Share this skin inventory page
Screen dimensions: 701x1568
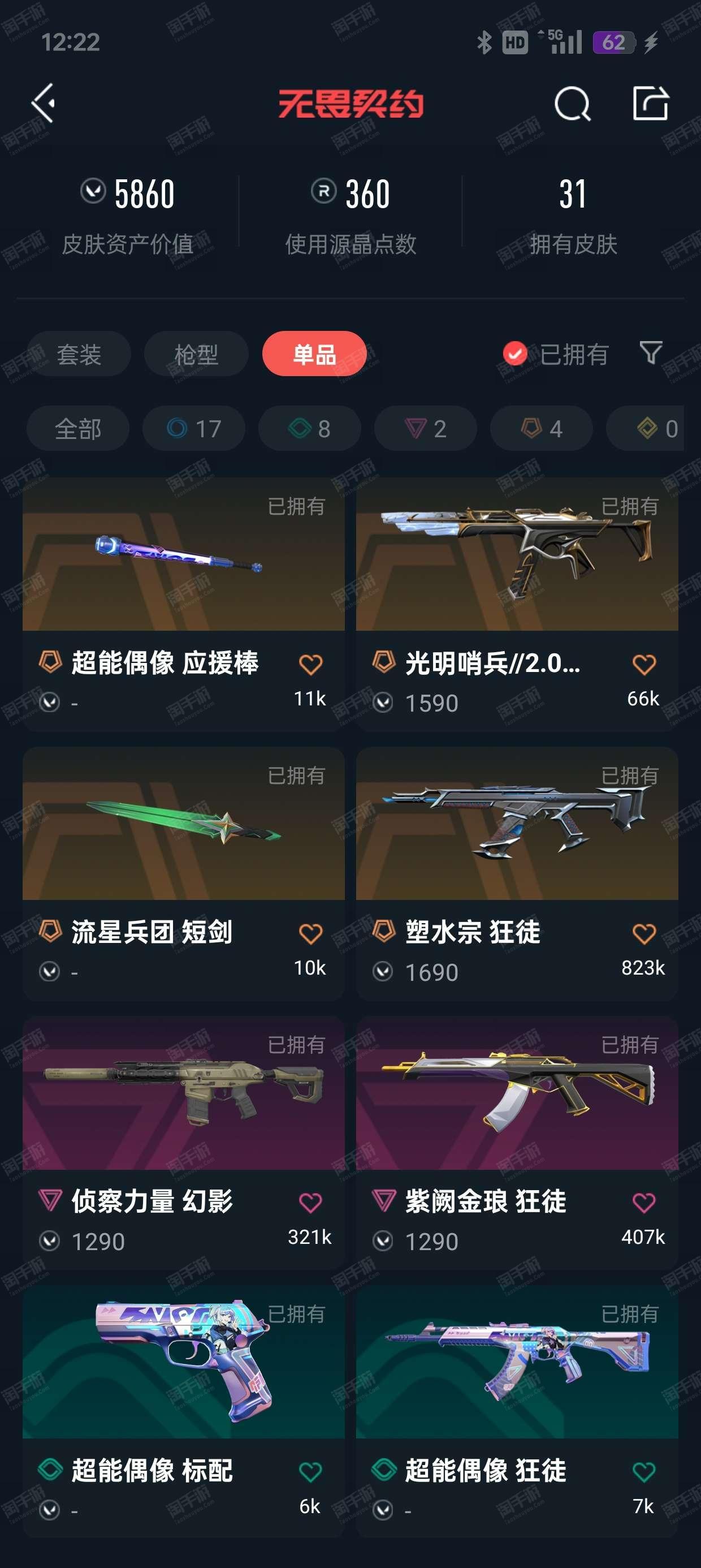pos(651,104)
